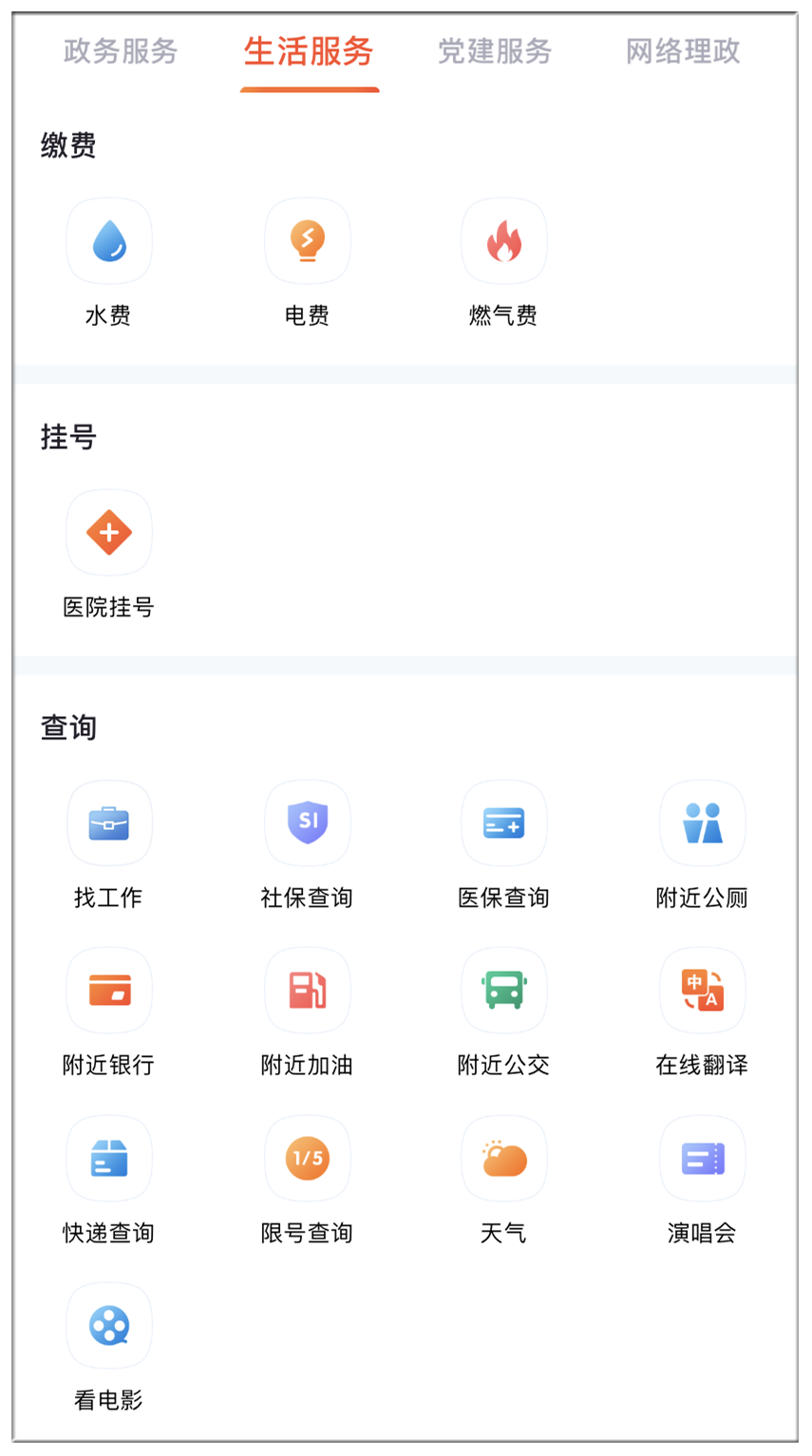
Task: Locate 附近加油 stations
Action: pyautogui.click(x=307, y=991)
